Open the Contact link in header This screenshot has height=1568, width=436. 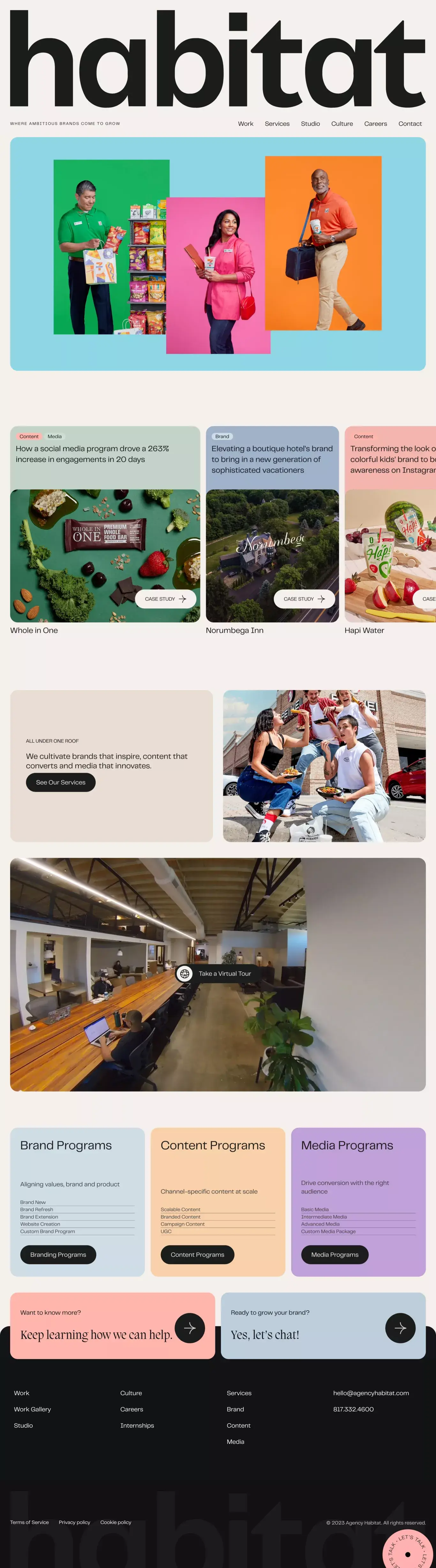[410, 123]
